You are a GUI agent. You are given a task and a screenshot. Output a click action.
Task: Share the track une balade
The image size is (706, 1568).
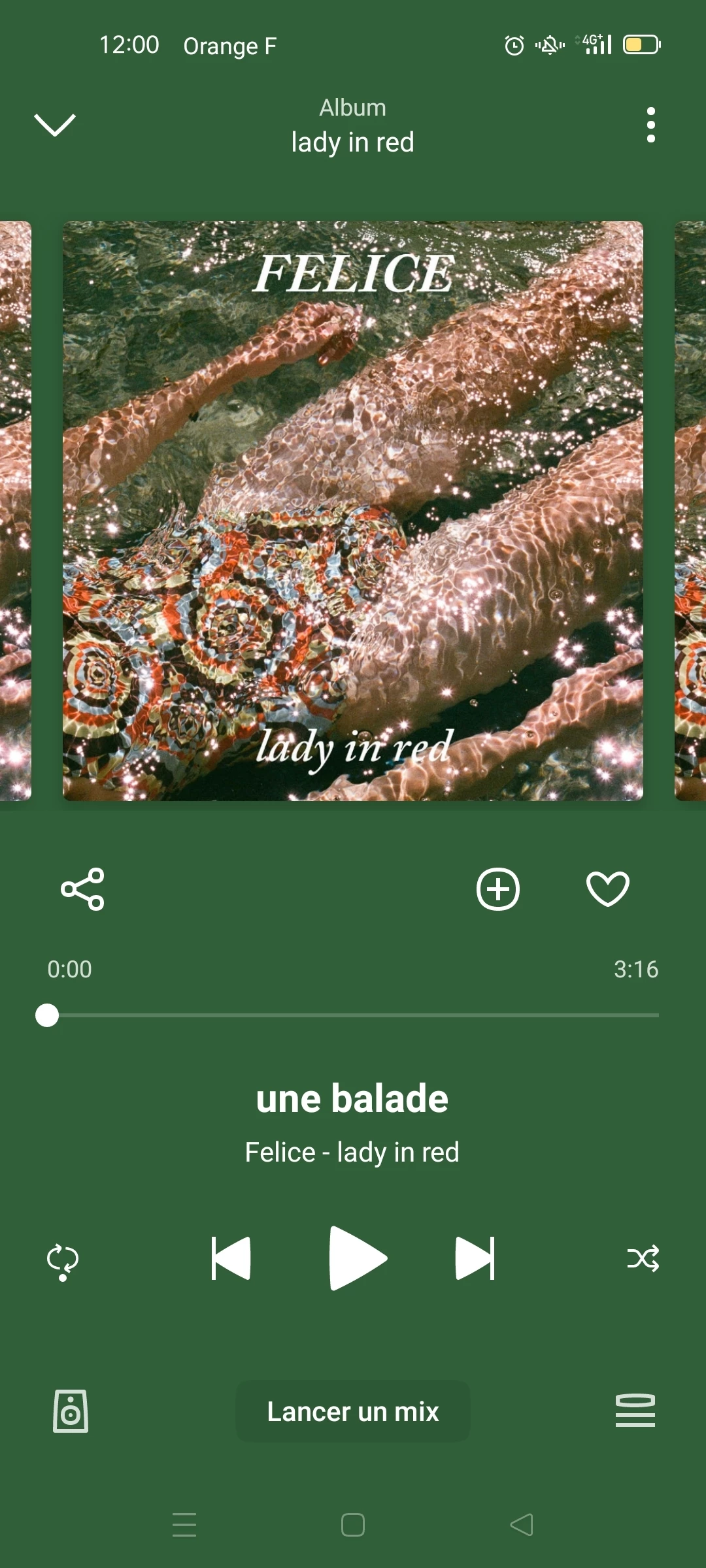tap(82, 889)
